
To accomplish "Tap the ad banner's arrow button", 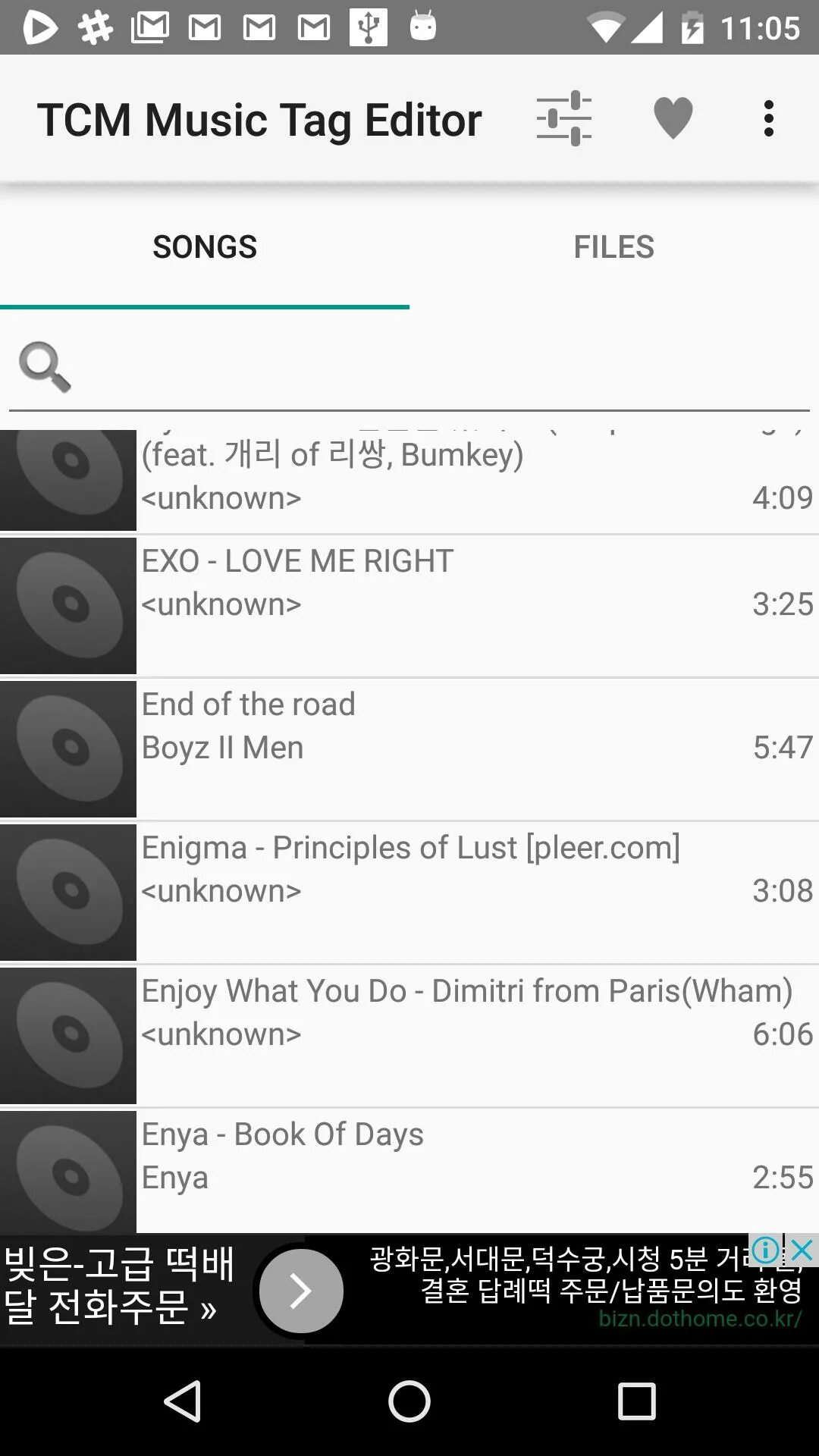I will pyautogui.click(x=301, y=1291).
